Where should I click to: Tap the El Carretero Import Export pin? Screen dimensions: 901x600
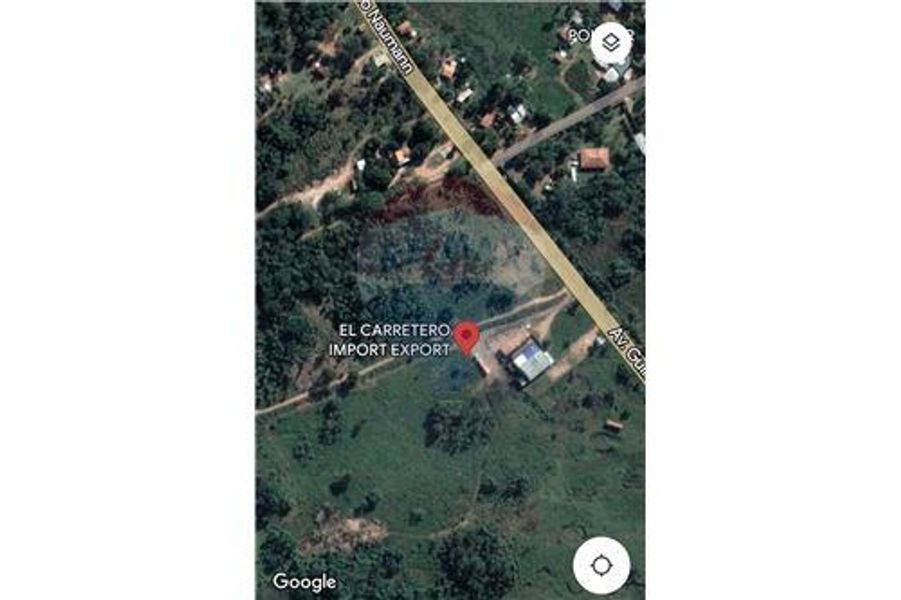[x=466, y=337]
